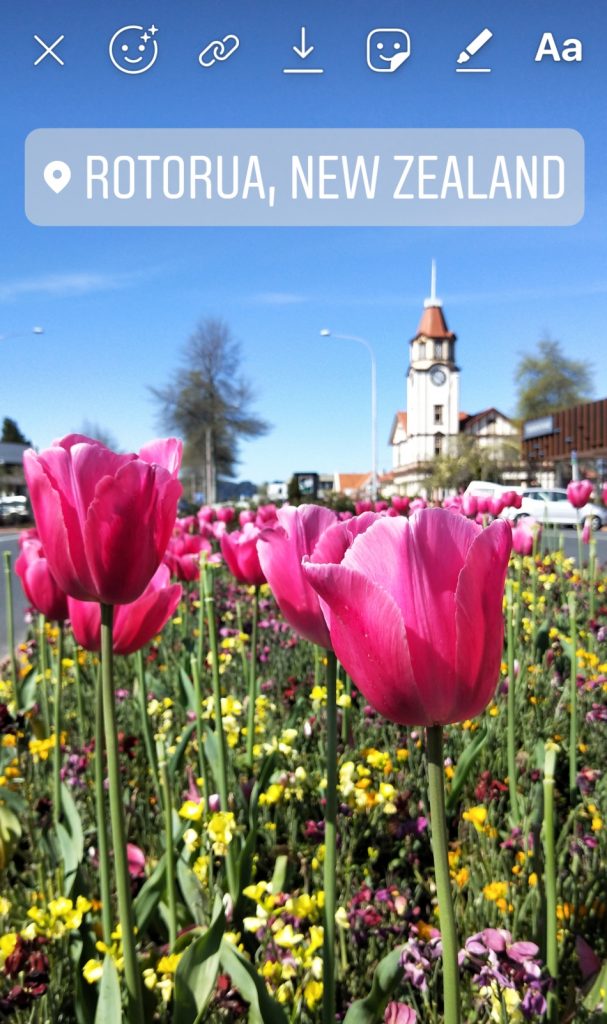This screenshot has height=1024, width=607.
Task: Add text with the Aa tool
Action: (559, 48)
